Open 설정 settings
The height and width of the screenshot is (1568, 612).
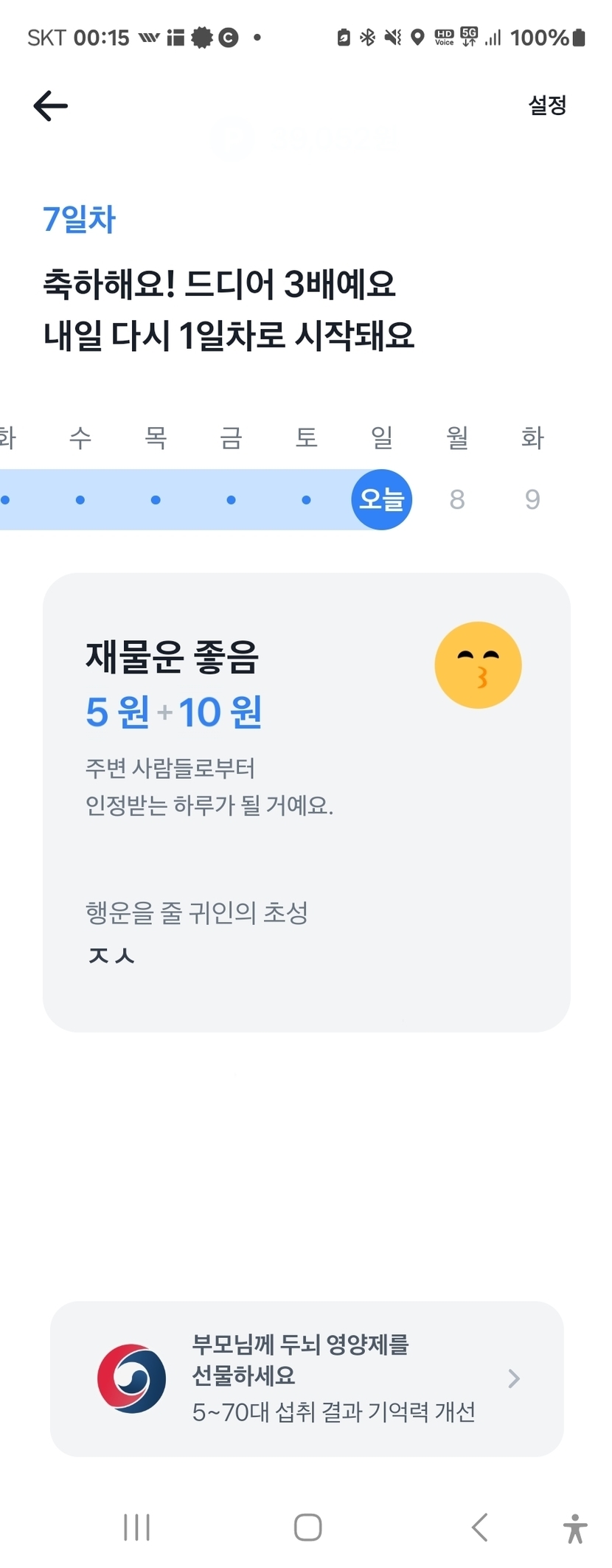[547, 105]
